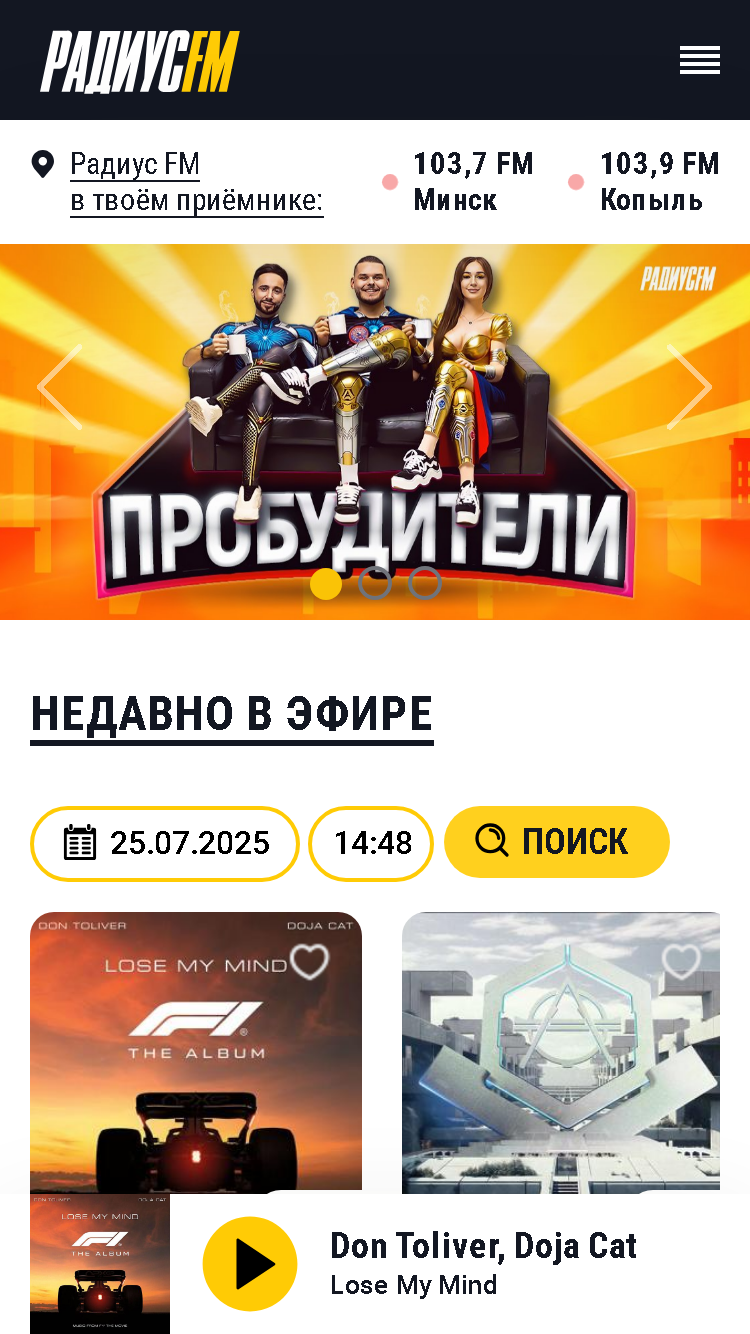
Task: Jump to the second banner slide dot
Action: click(375, 583)
